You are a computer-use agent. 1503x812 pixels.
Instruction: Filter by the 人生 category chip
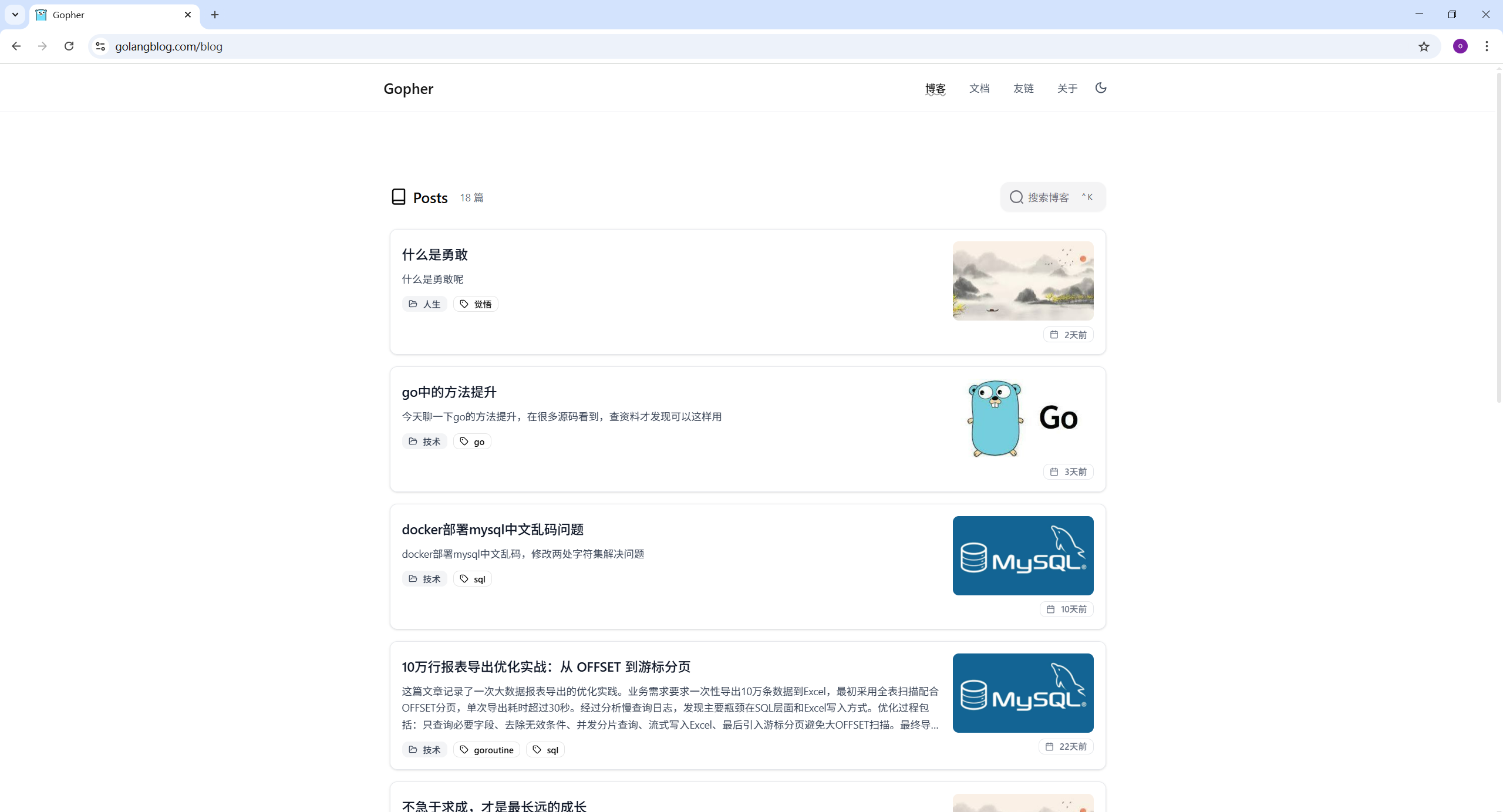pyautogui.click(x=424, y=304)
